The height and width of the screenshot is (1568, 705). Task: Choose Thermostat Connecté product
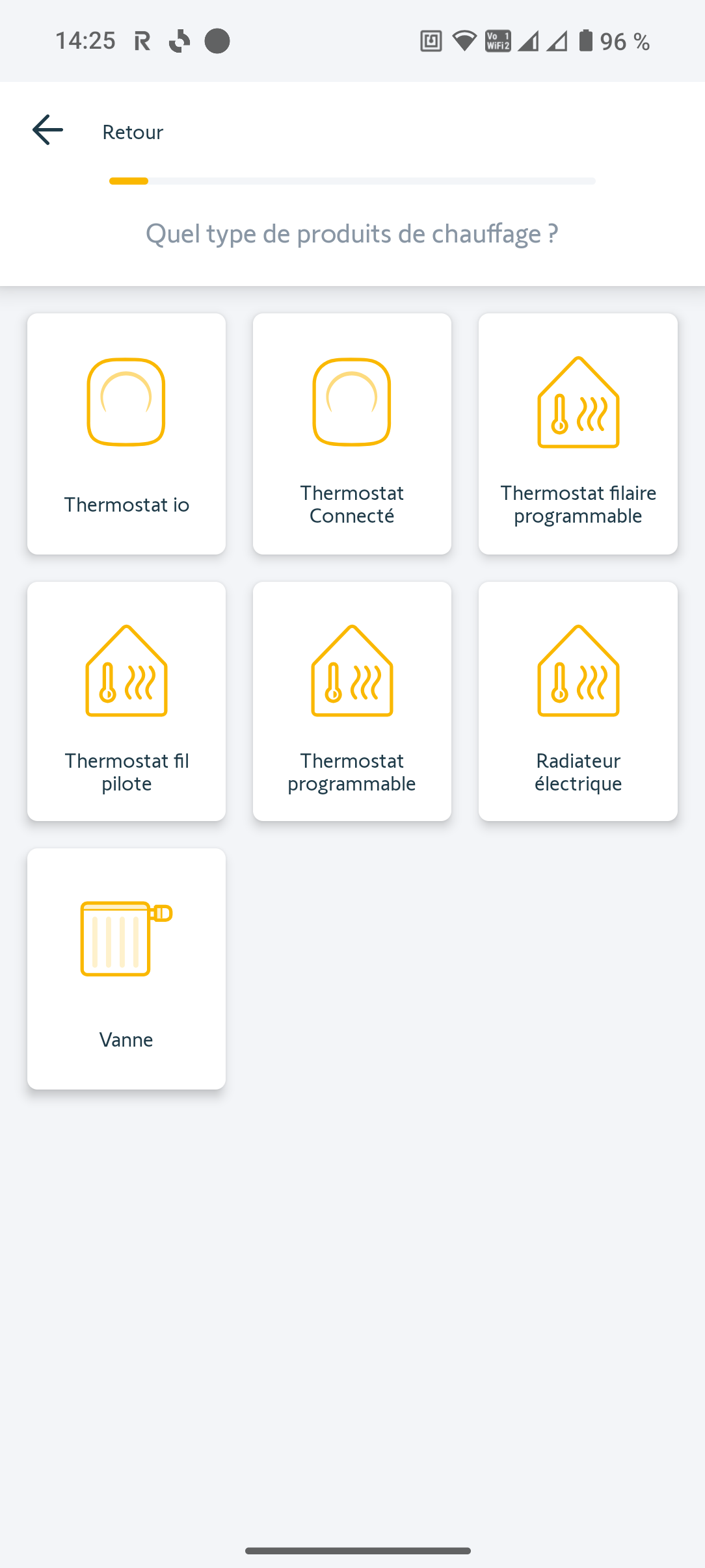352,434
